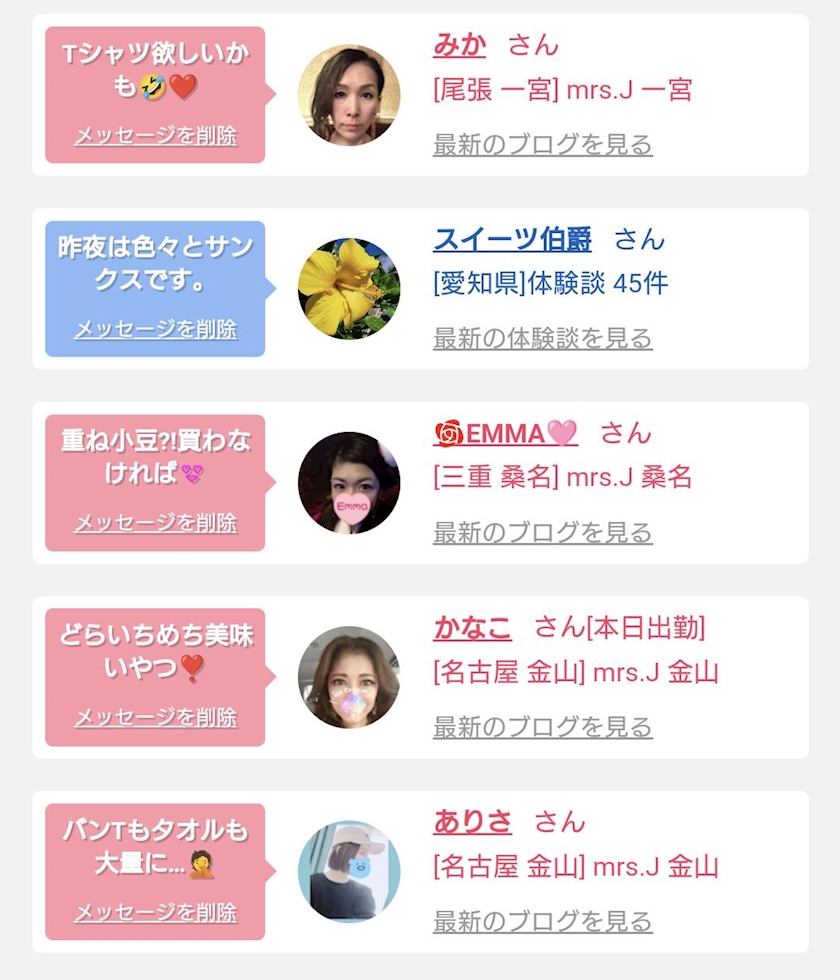
Task: Open かなこ's profile name link
Action: (x=472, y=628)
